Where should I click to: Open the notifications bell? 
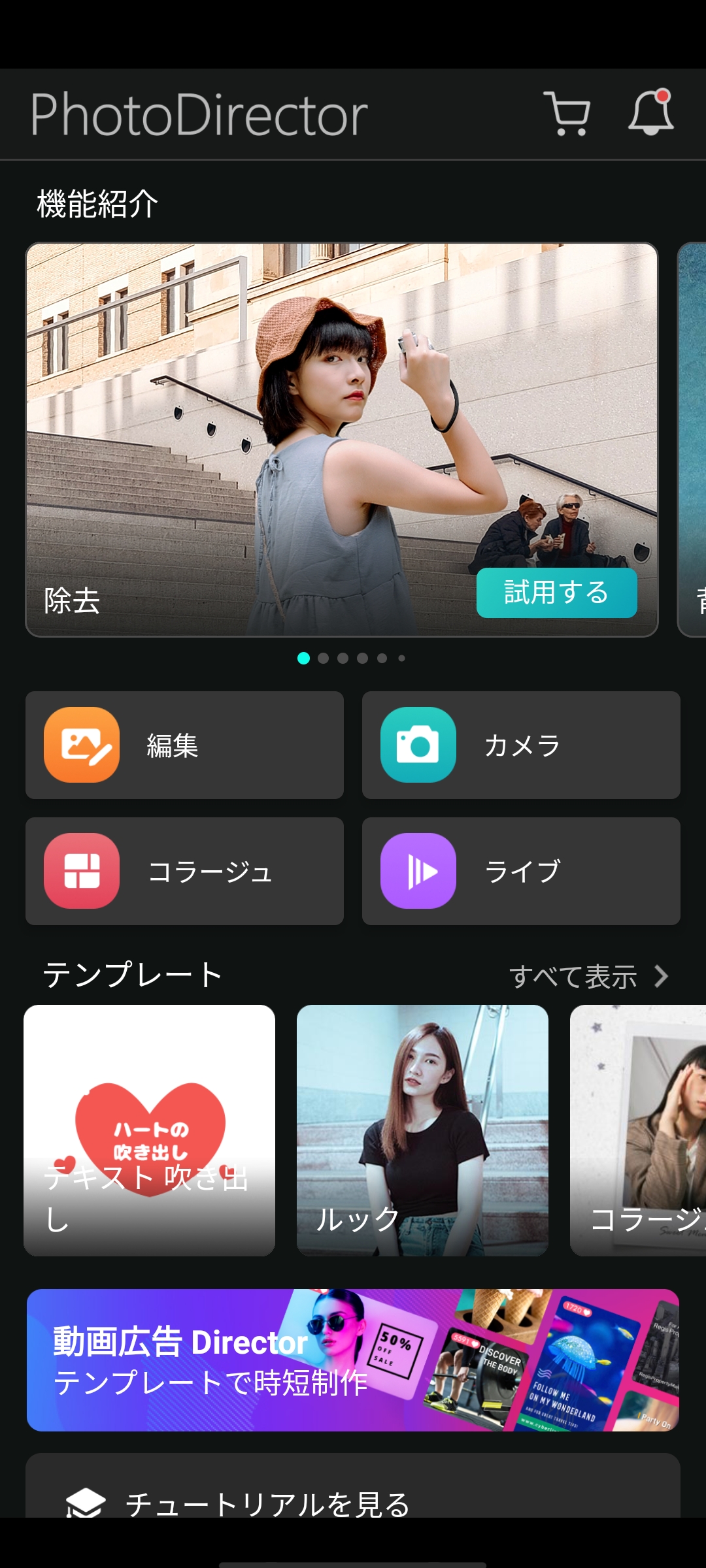(x=650, y=113)
